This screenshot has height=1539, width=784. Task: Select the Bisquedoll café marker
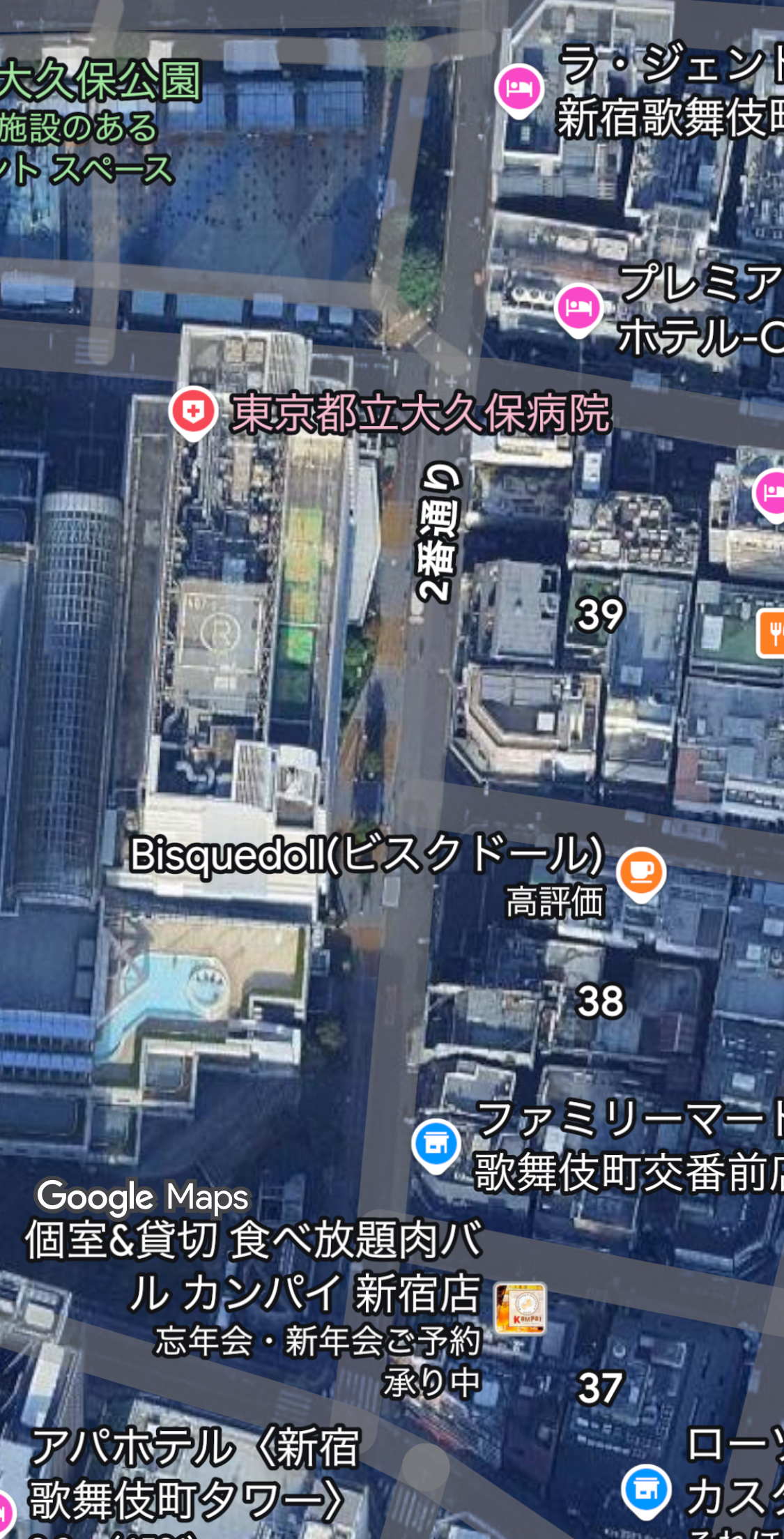click(x=641, y=872)
